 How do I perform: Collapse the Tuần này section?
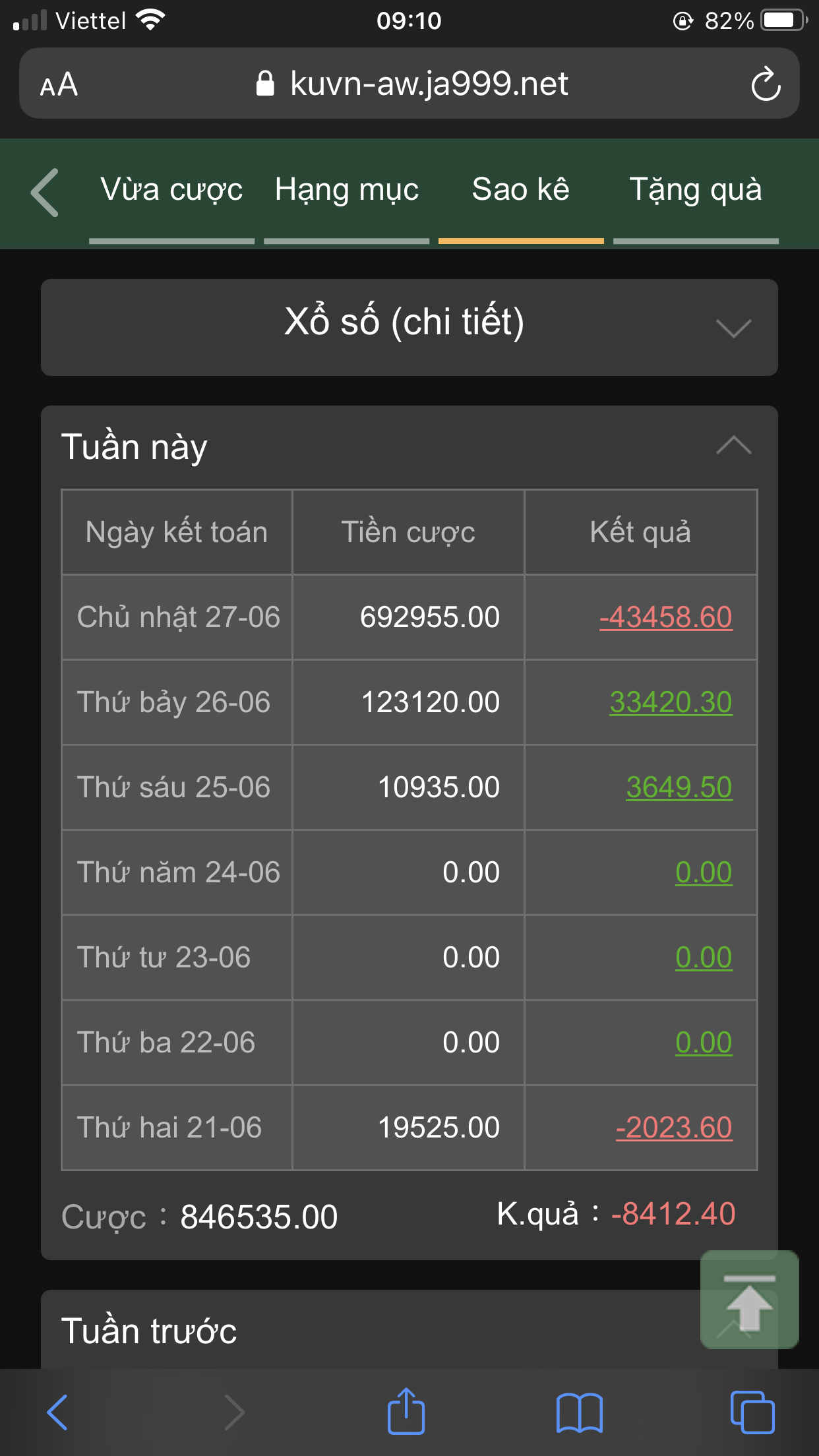733,446
